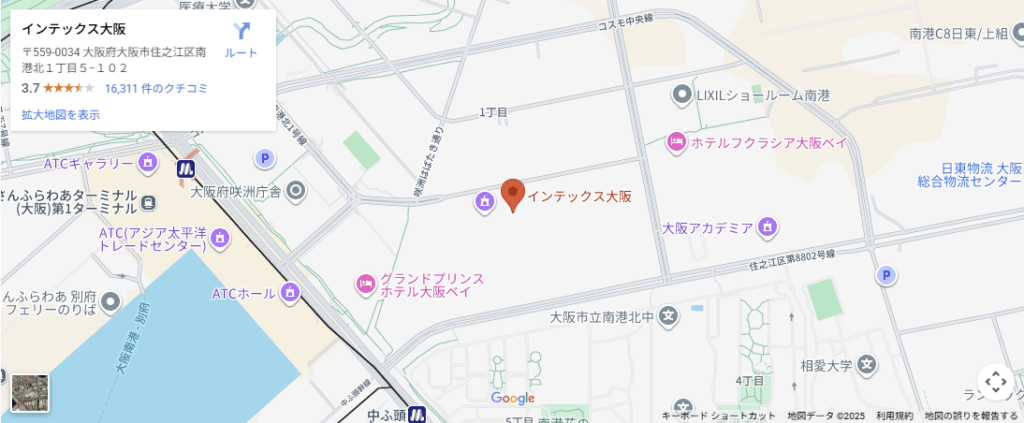Select the 相愛大学 school marker
1024x423 pixels.
[x=867, y=366]
